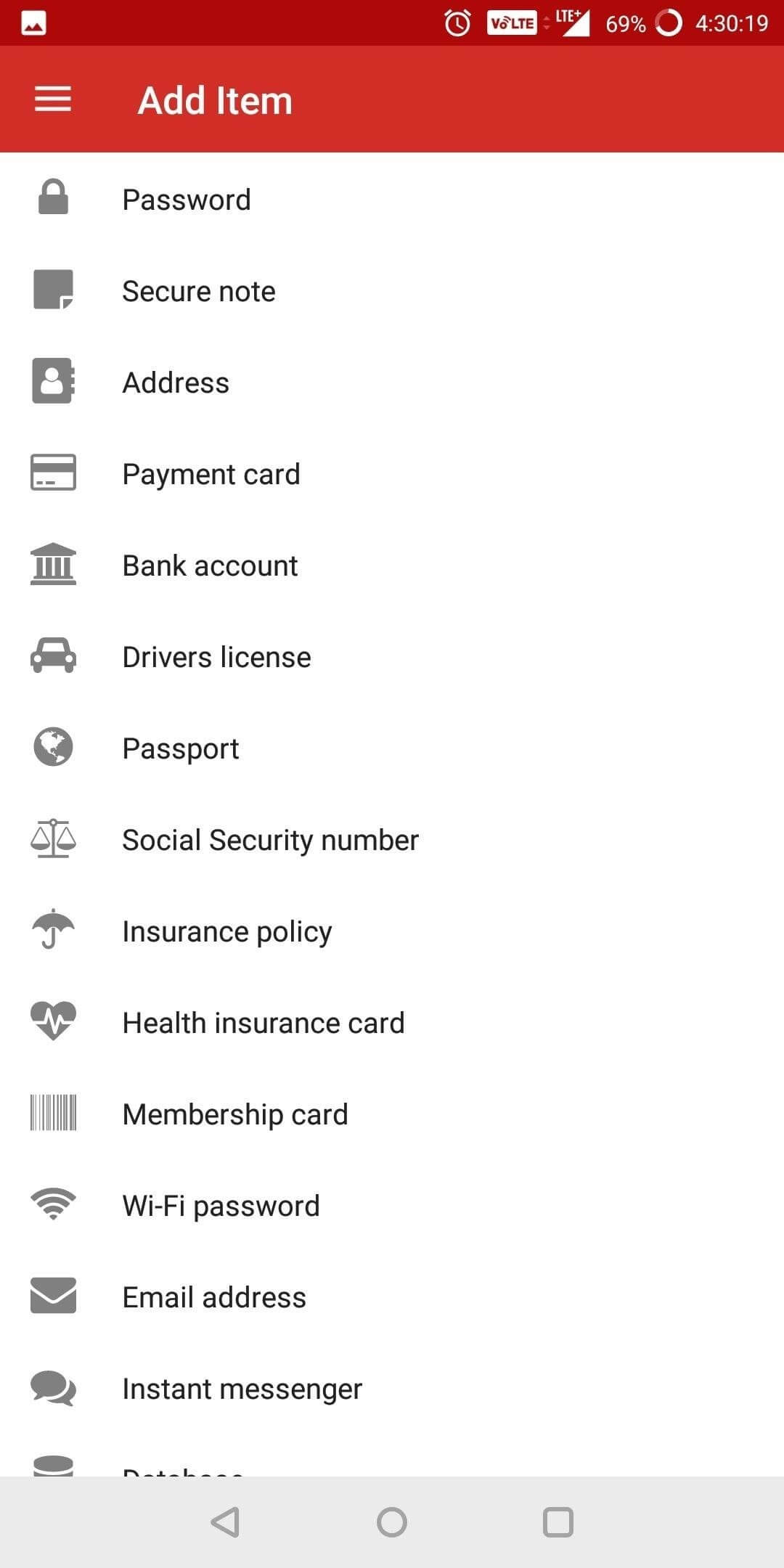Tap the Wi-Fi password signal icon

pyautogui.click(x=53, y=1205)
